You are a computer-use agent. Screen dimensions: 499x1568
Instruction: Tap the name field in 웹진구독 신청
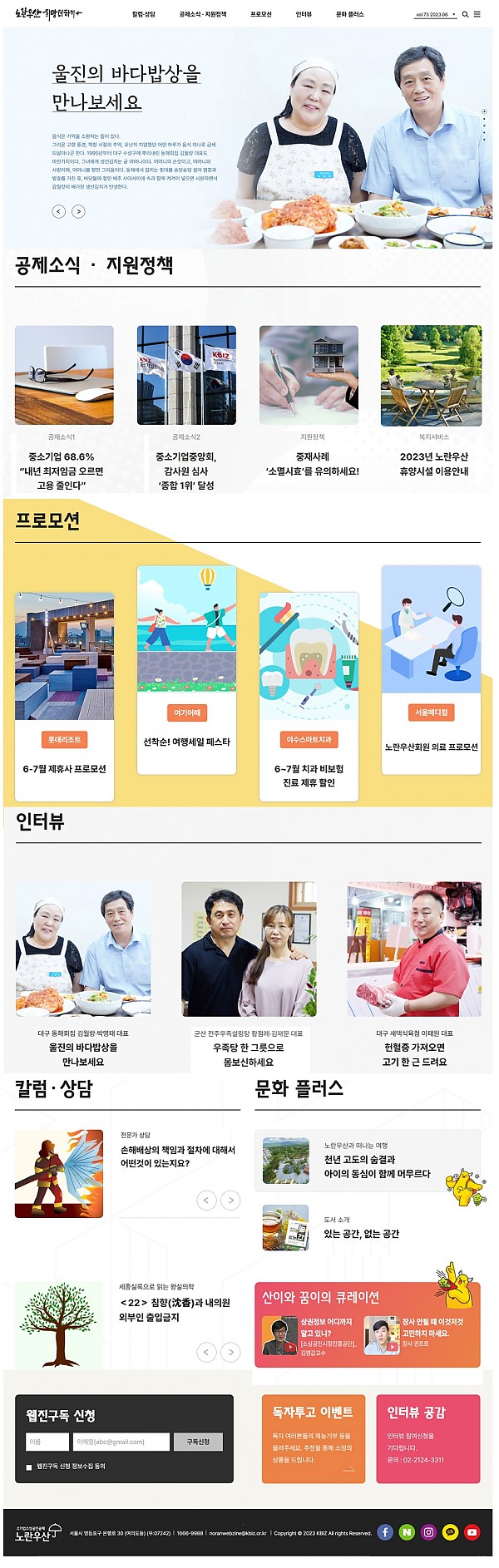click(47, 1442)
